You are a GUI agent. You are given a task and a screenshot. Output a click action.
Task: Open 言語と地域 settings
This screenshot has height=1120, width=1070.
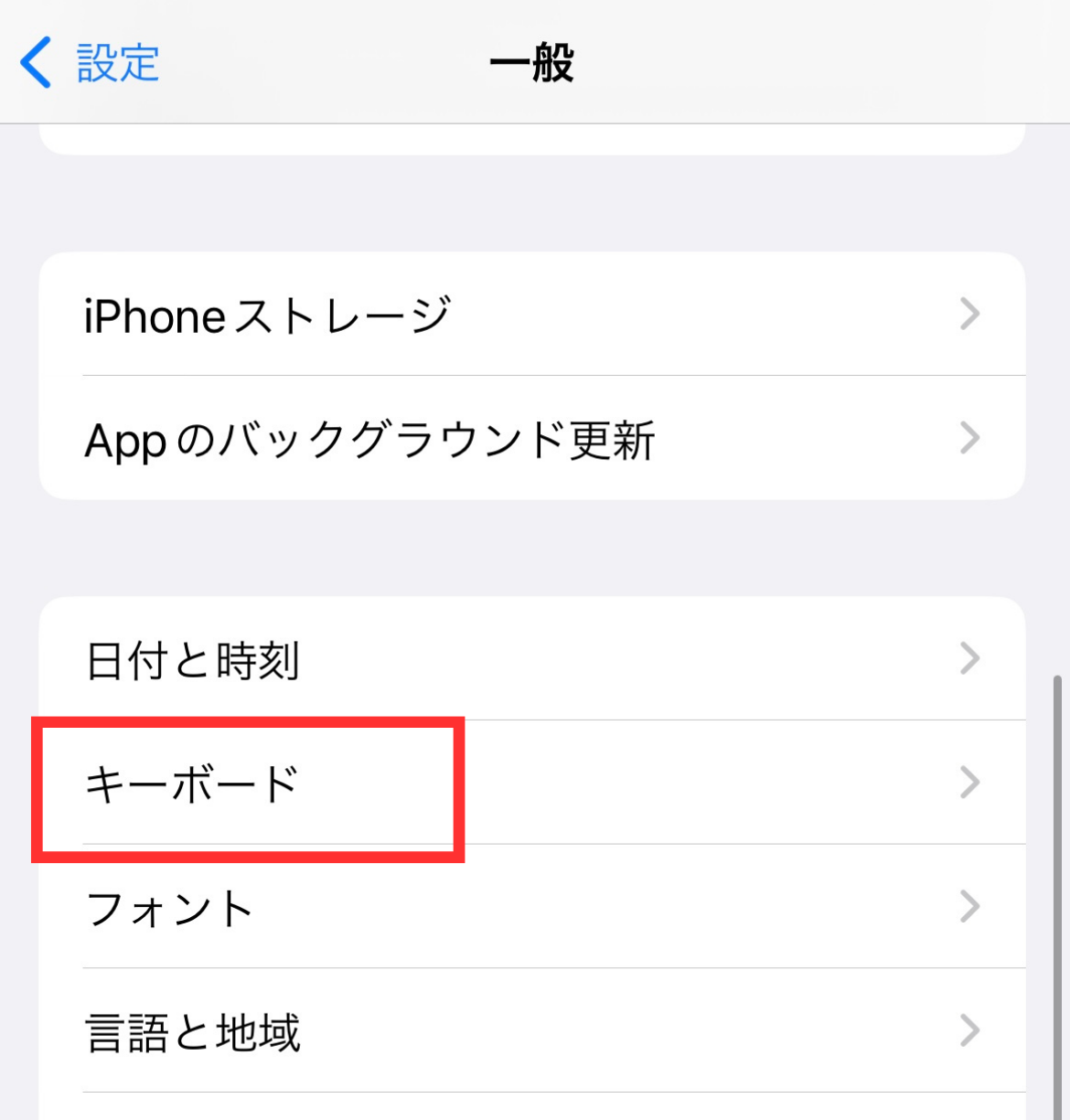point(530,1031)
